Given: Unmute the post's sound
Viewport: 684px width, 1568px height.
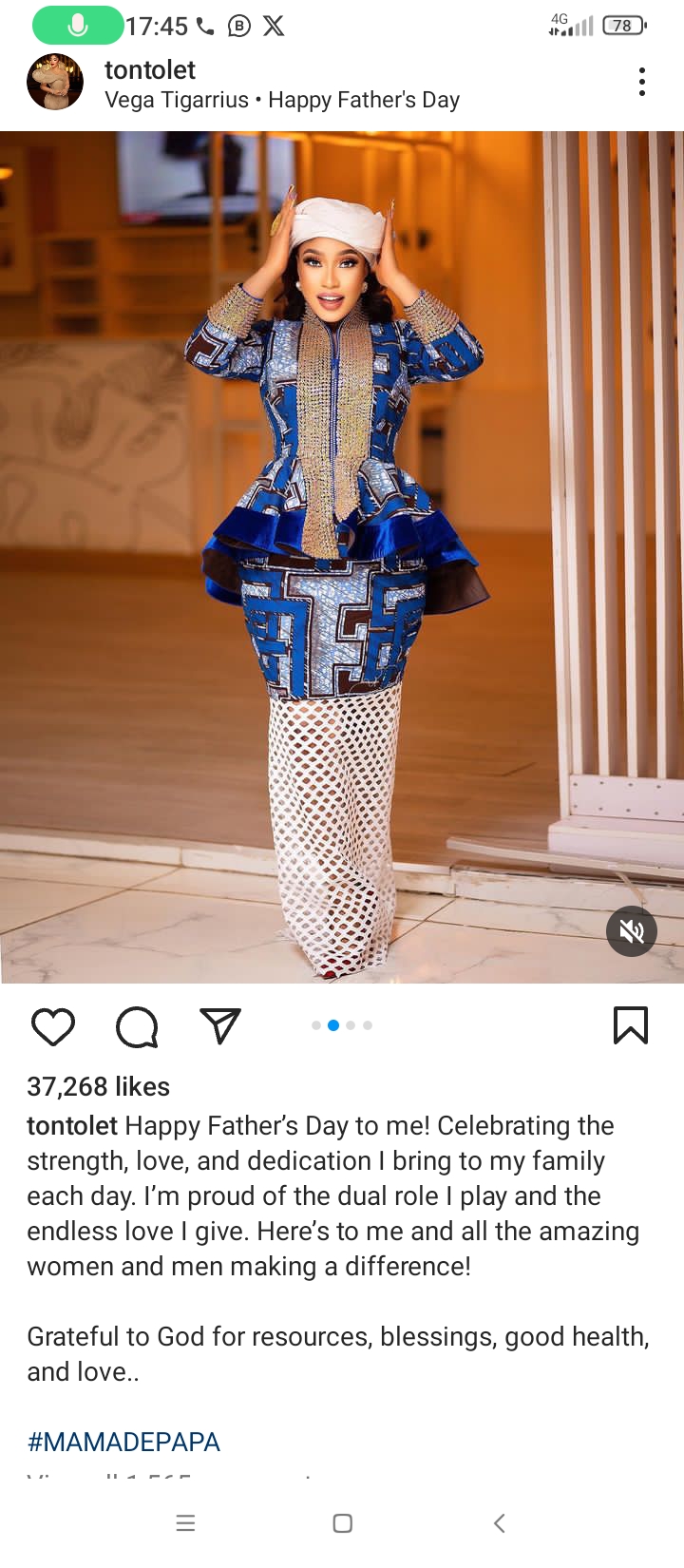Looking at the screenshot, I should pyautogui.click(x=632, y=931).
